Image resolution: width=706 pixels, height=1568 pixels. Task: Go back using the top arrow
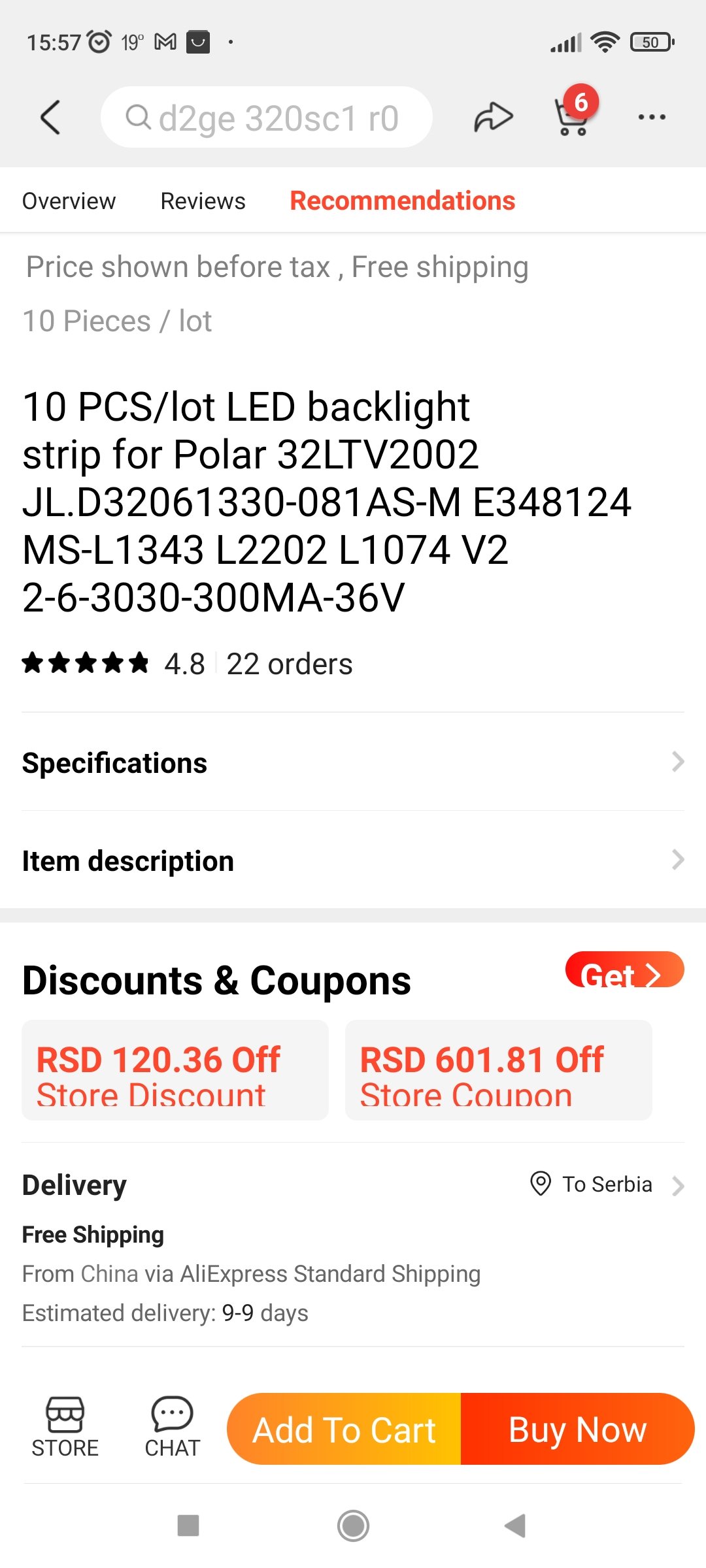click(50, 118)
